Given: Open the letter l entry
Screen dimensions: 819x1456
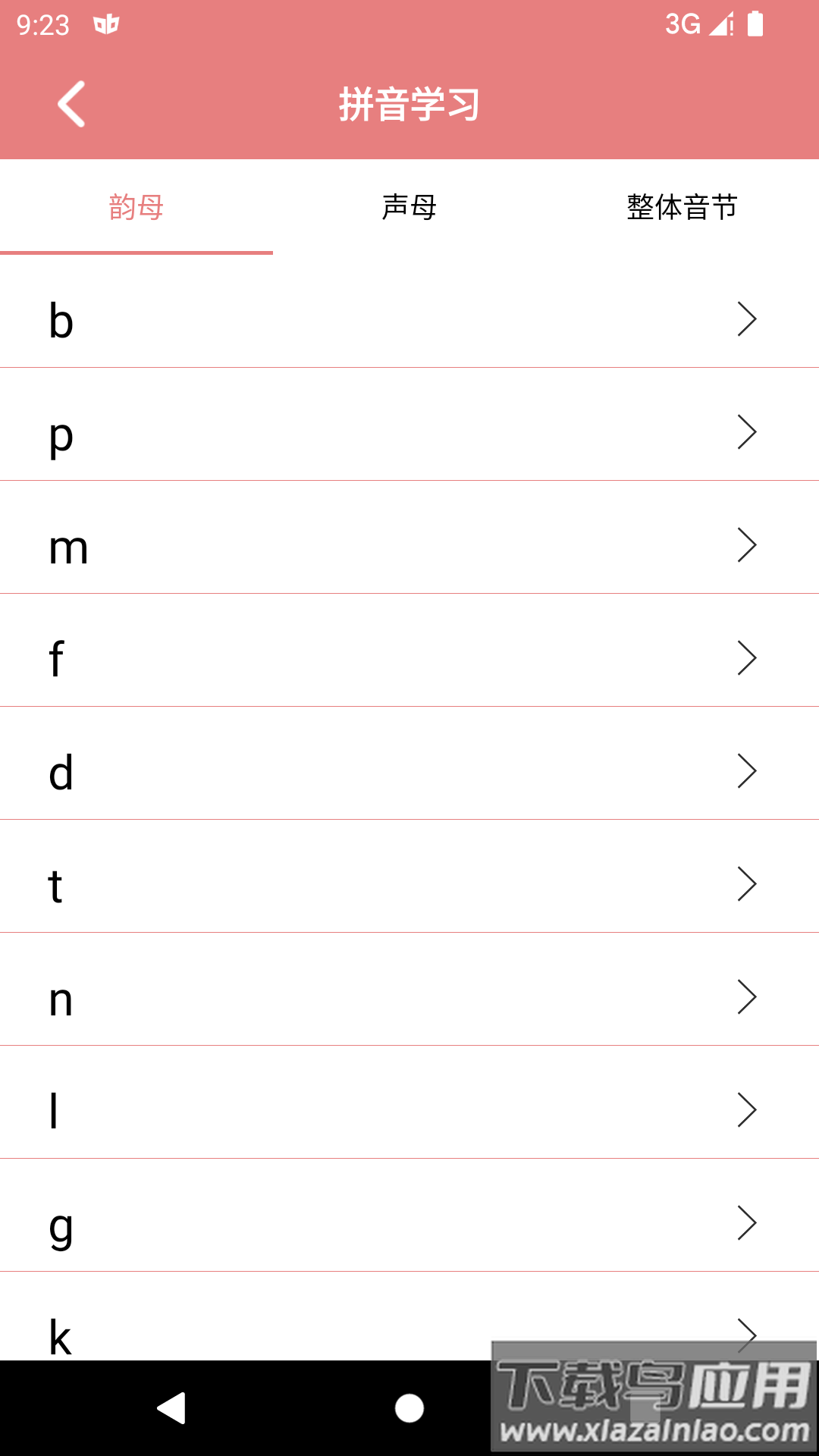Looking at the screenshot, I should click(409, 1109).
